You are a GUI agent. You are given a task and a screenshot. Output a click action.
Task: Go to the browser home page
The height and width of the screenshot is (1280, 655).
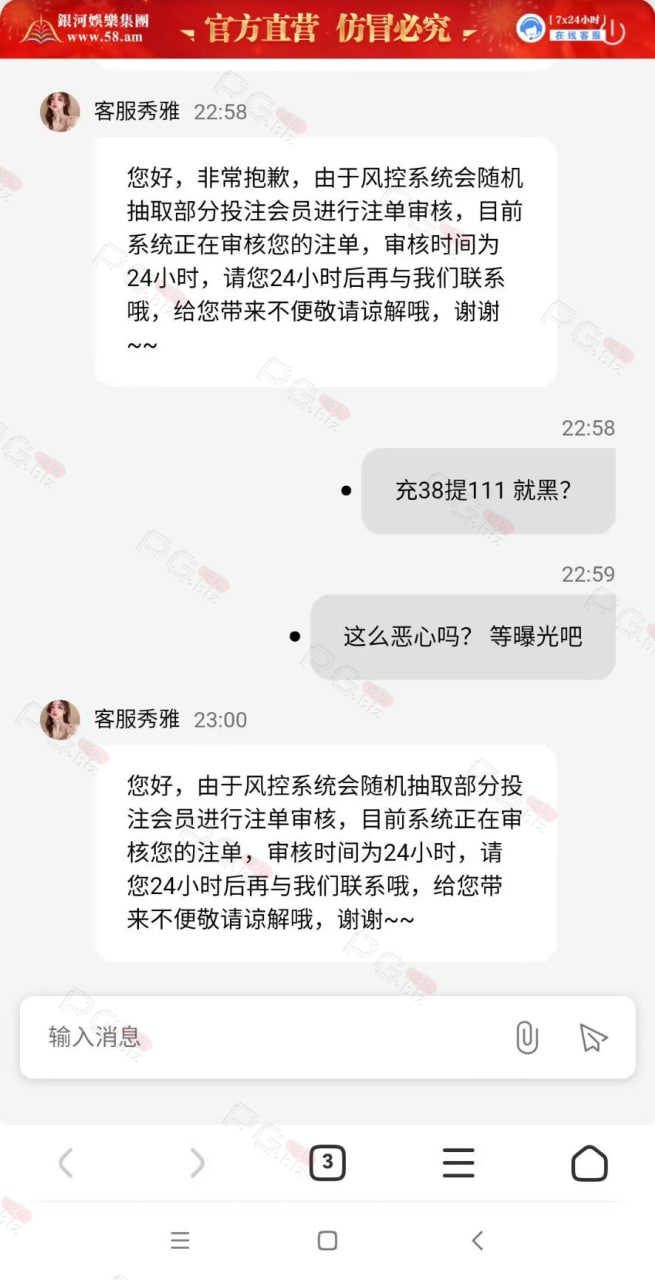[589, 1162]
